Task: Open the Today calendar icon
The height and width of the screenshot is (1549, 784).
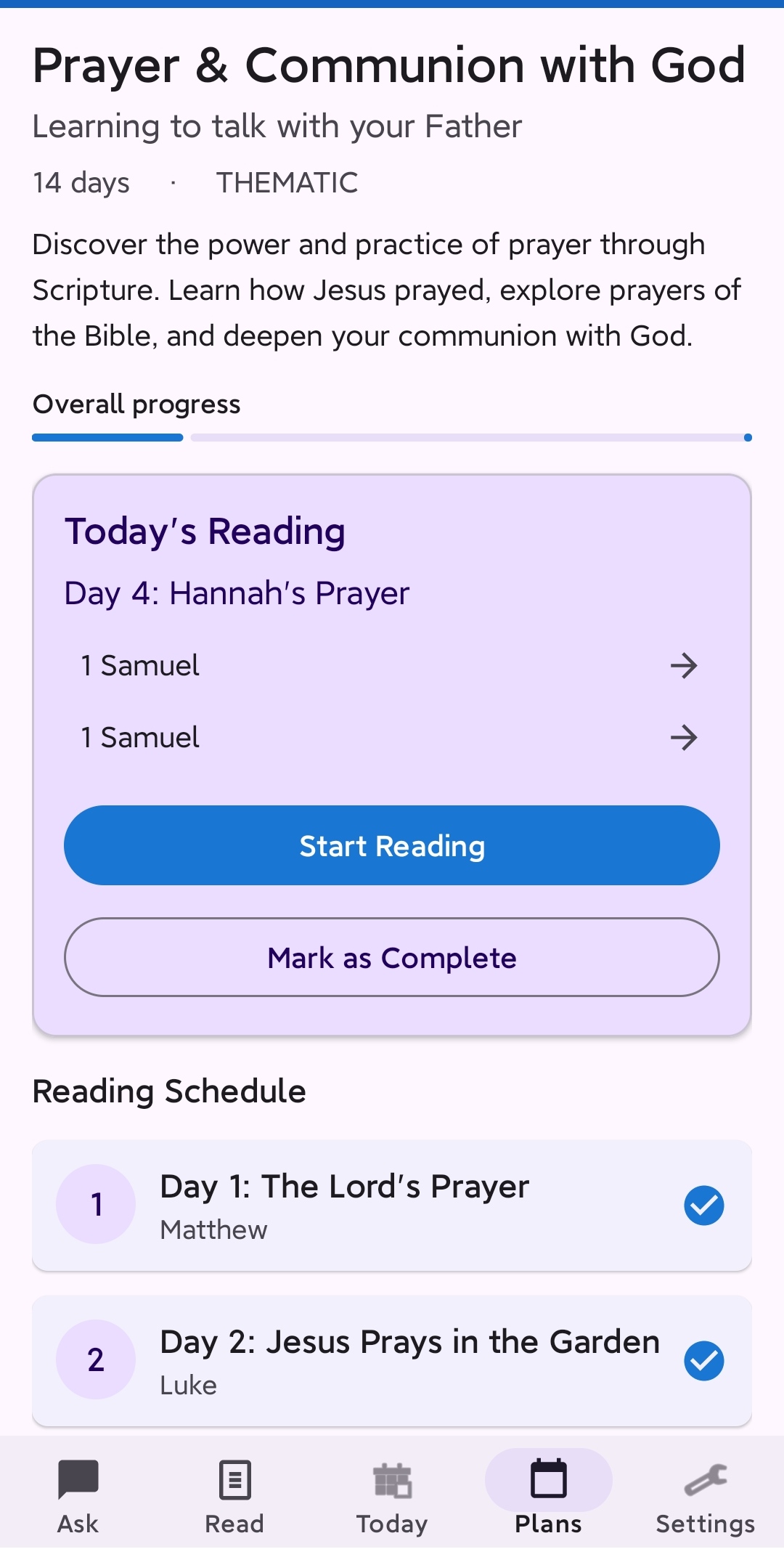Action: 391,1479
